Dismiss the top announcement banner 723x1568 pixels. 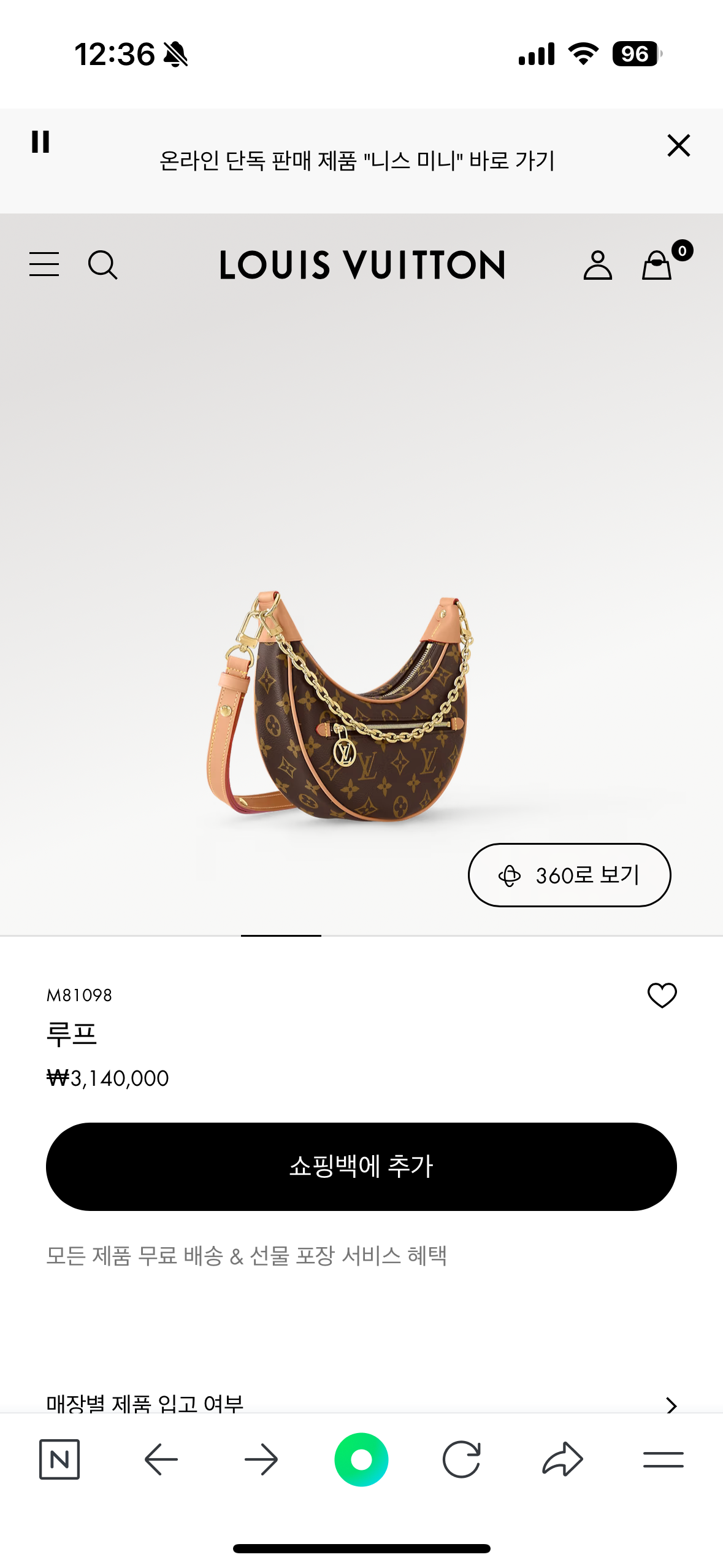click(678, 146)
